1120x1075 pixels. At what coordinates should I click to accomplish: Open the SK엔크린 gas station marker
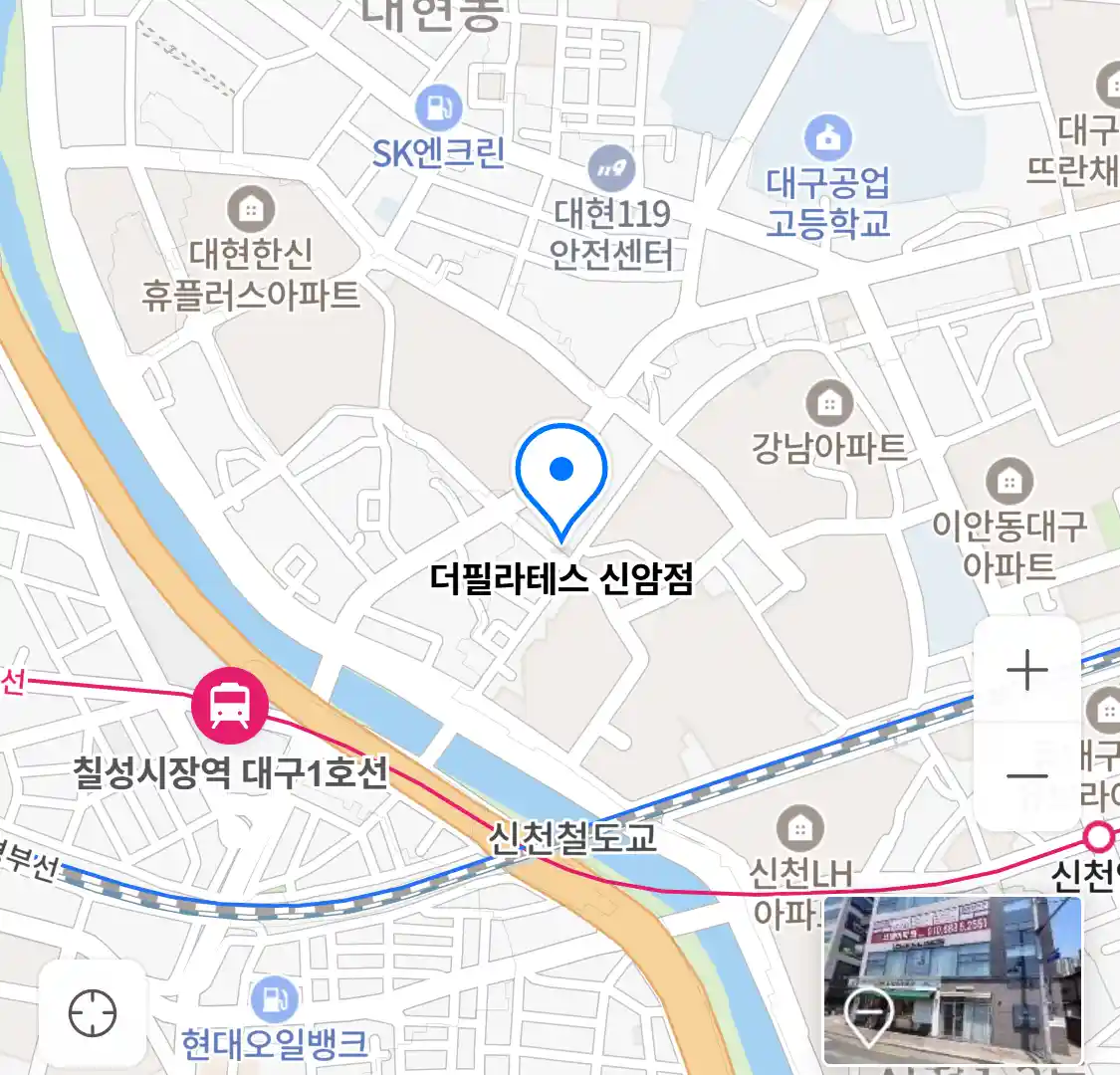[438, 107]
